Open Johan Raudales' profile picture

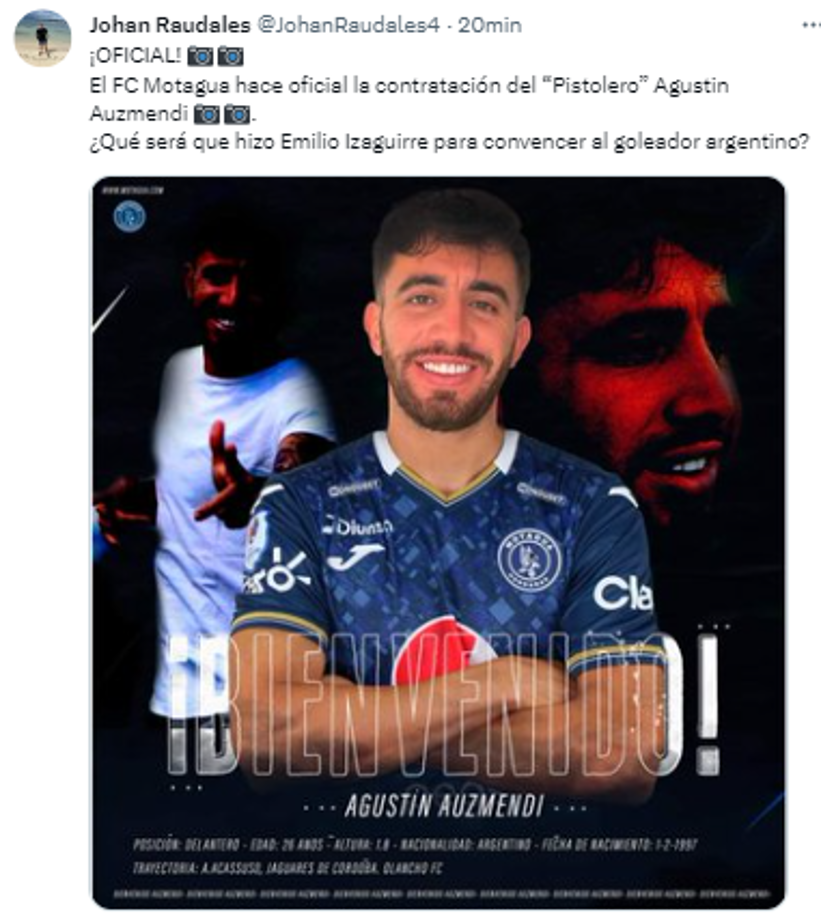41,38
